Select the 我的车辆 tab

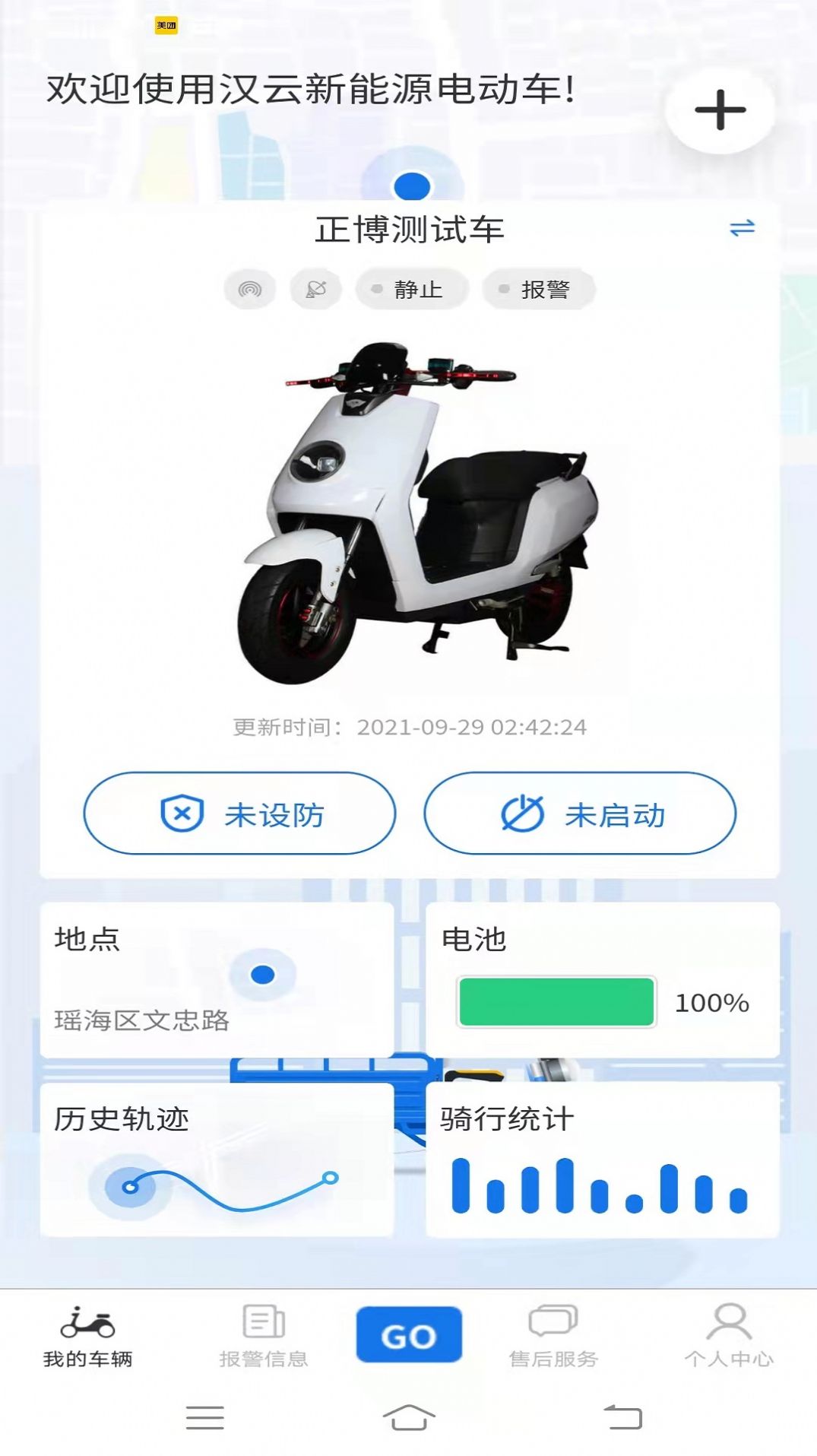[x=88, y=1336]
